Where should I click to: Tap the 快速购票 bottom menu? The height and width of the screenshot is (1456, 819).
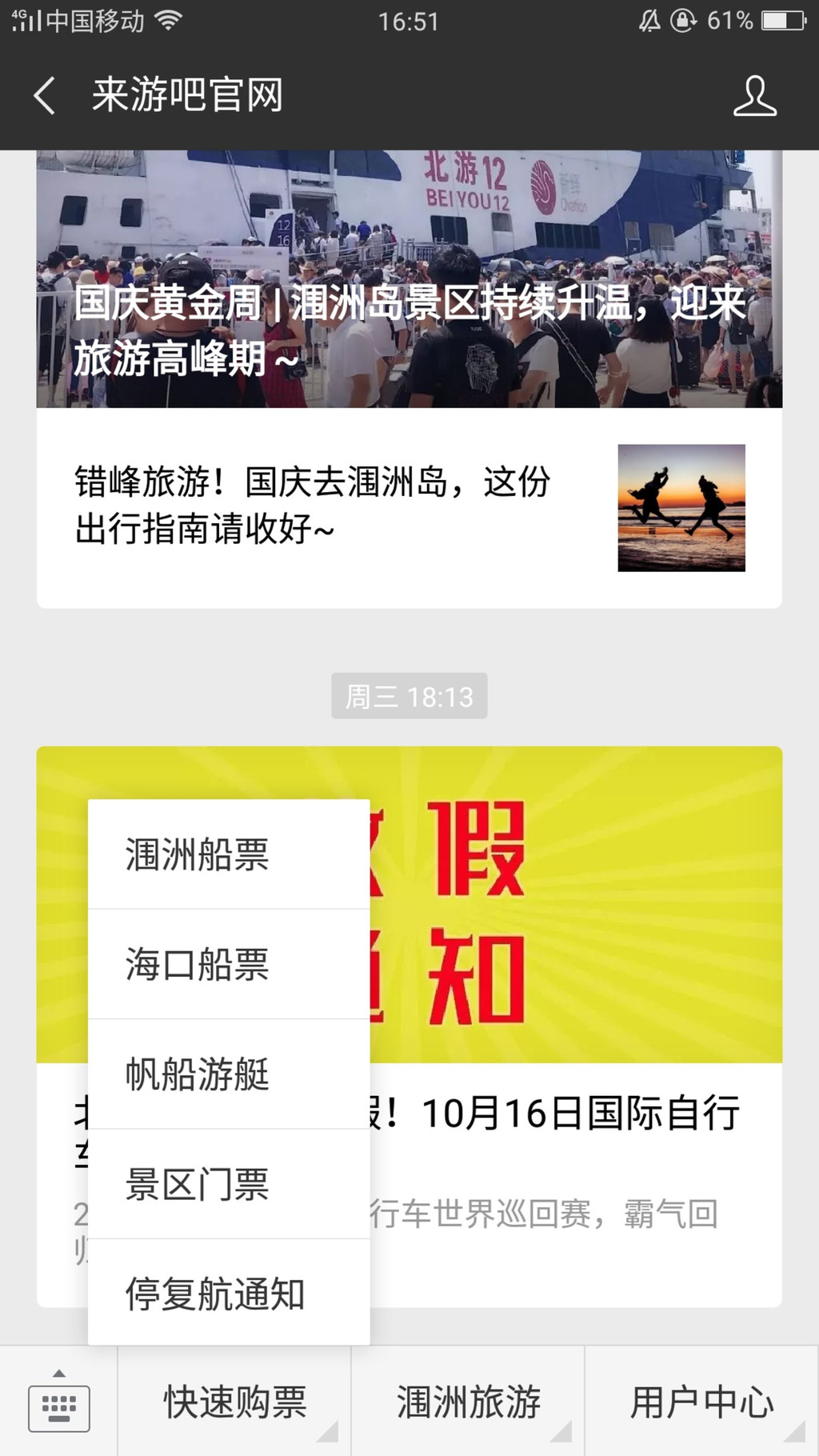[235, 1403]
